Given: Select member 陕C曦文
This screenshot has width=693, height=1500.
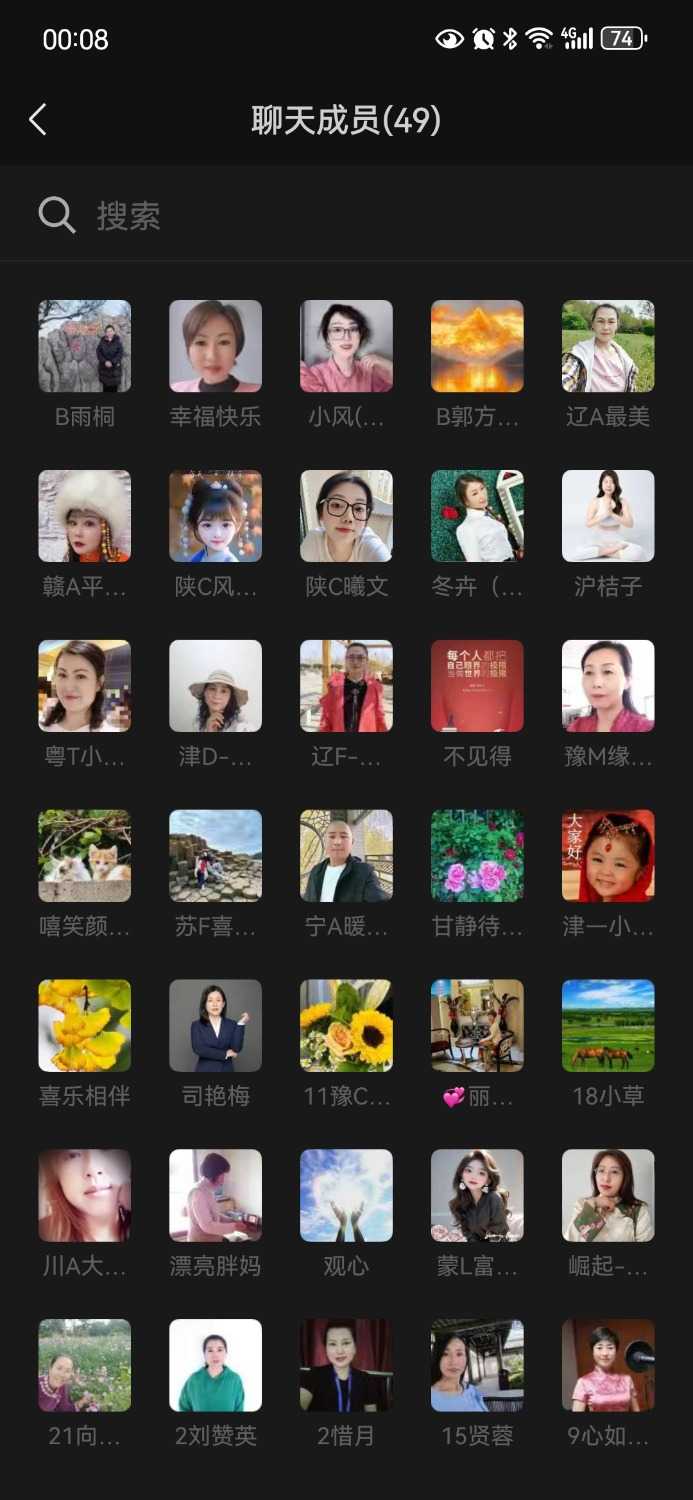Looking at the screenshot, I should [346, 516].
